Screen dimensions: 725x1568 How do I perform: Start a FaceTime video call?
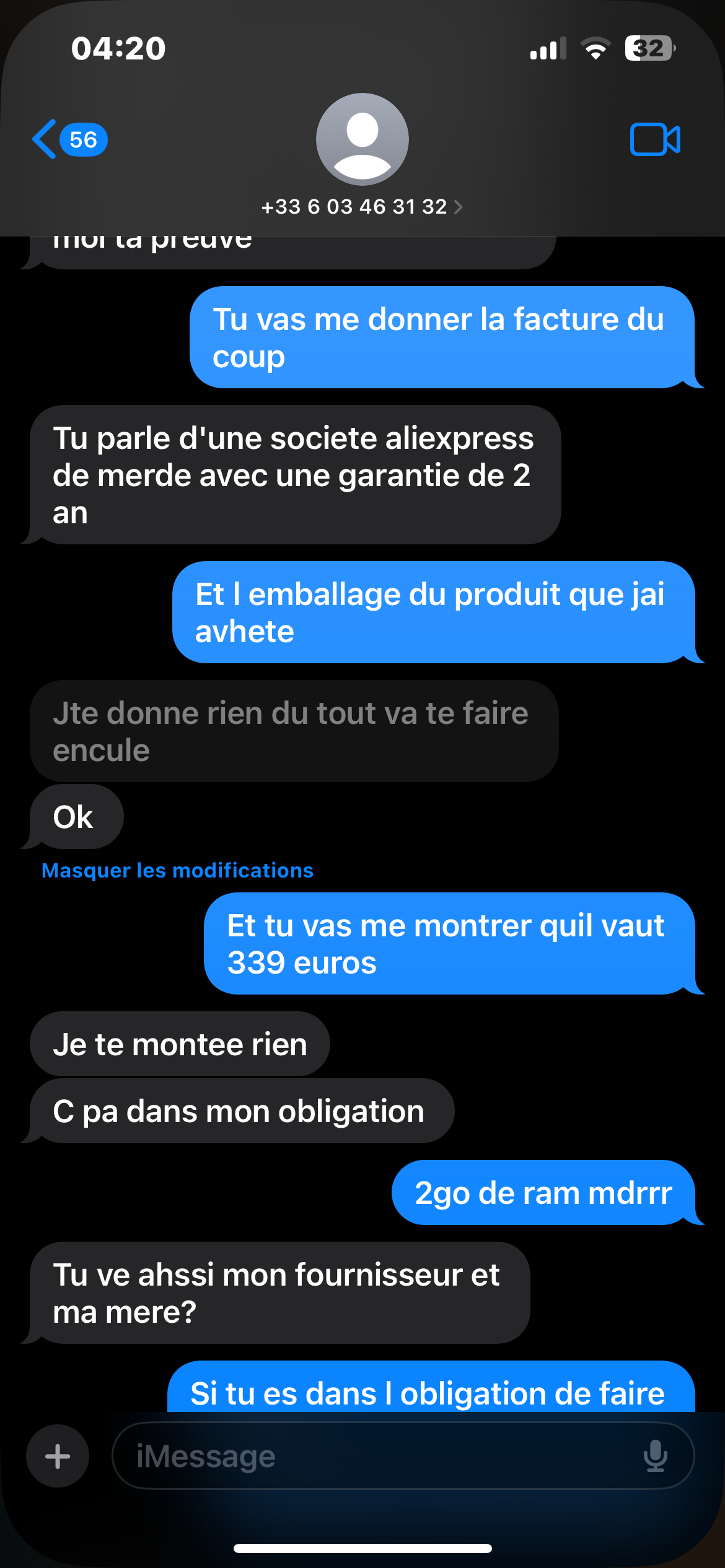click(655, 139)
